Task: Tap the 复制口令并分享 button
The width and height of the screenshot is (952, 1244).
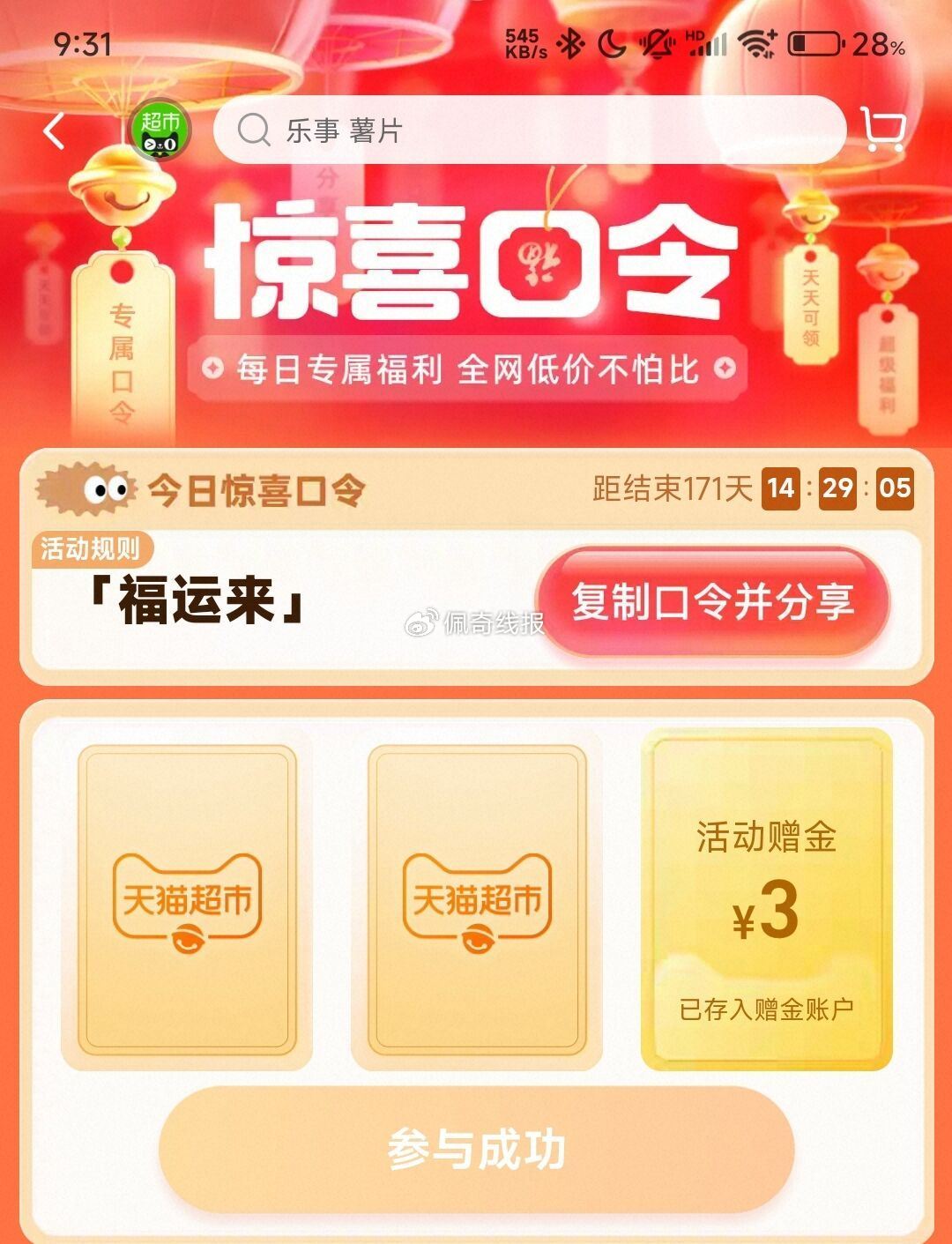Action: (712, 602)
